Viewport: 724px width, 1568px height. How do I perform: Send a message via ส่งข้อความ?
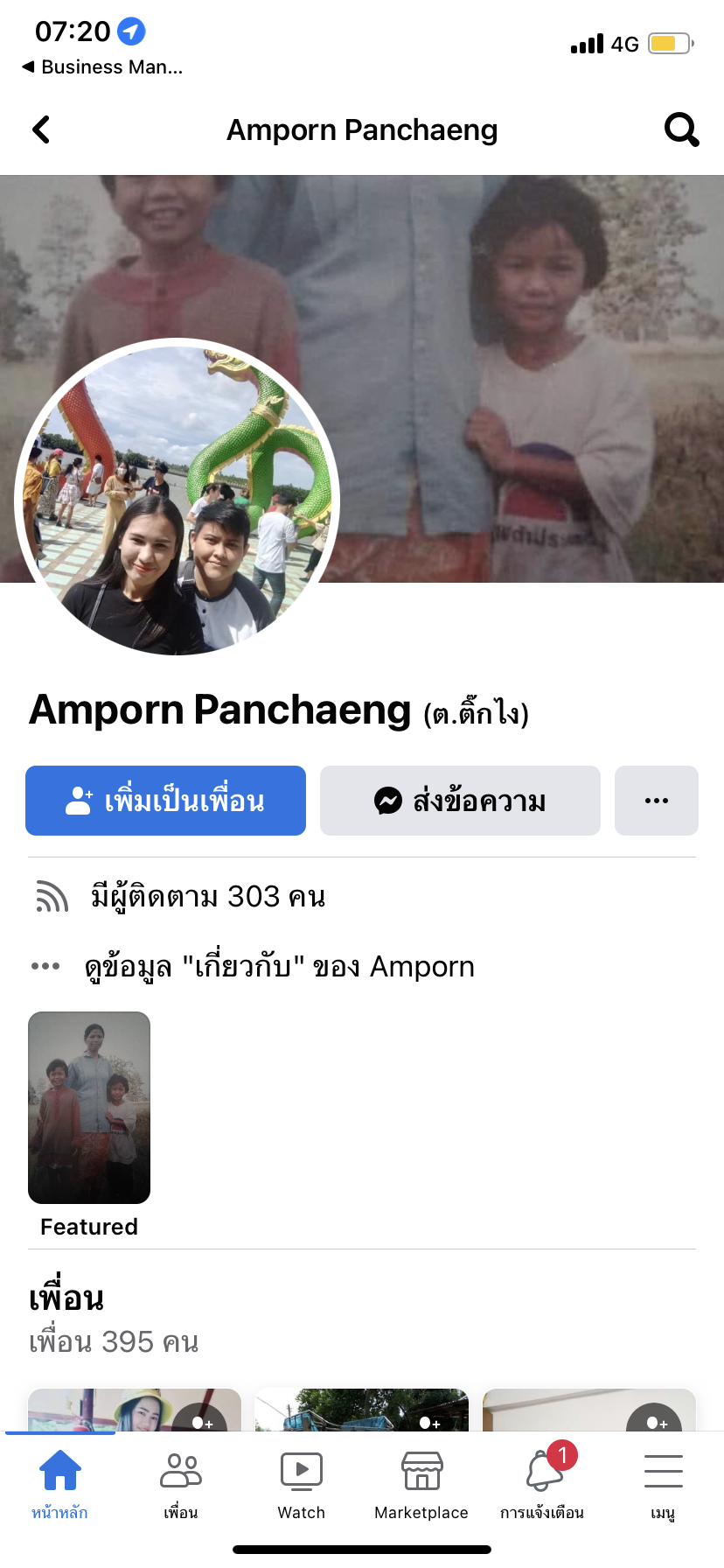pyautogui.click(x=460, y=801)
